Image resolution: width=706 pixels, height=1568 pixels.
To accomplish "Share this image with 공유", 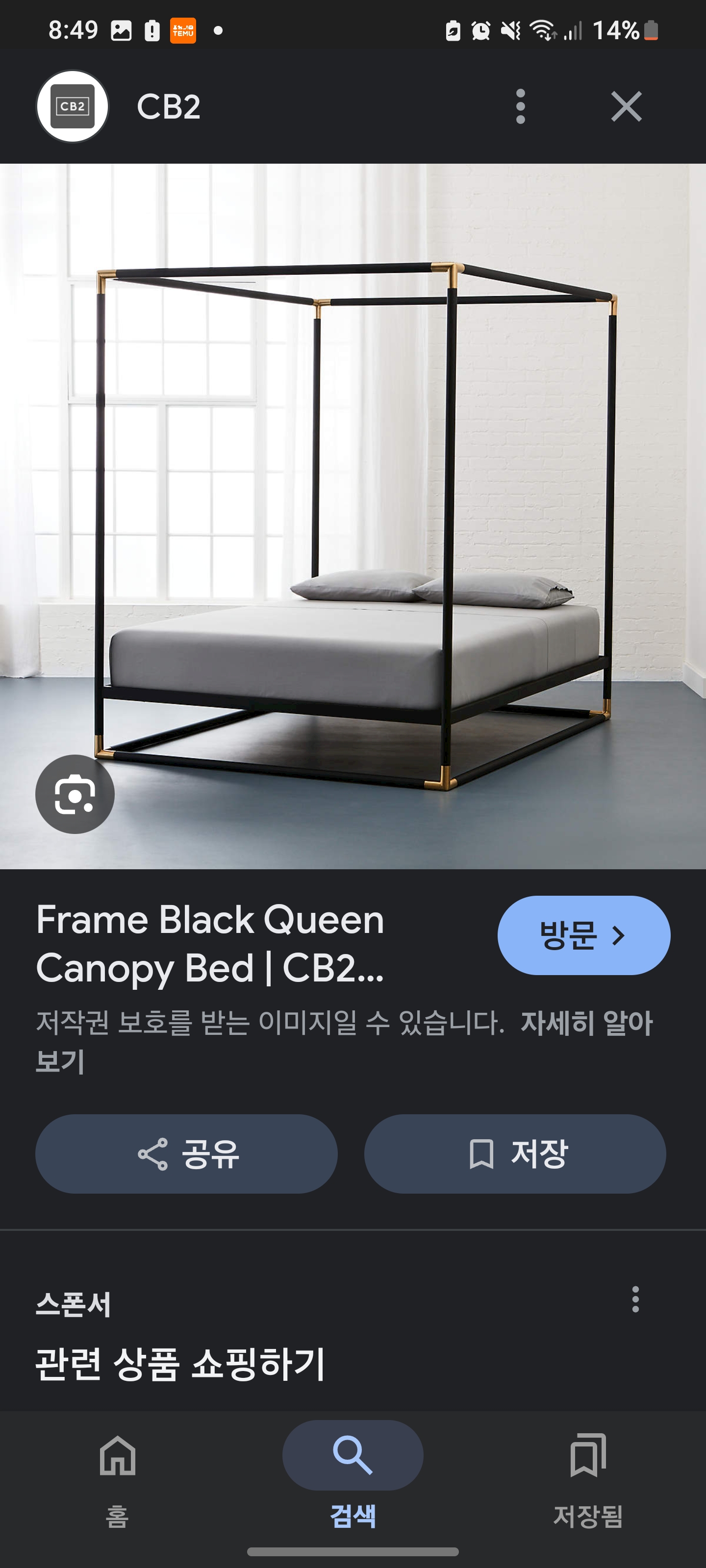I will point(186,1153).
